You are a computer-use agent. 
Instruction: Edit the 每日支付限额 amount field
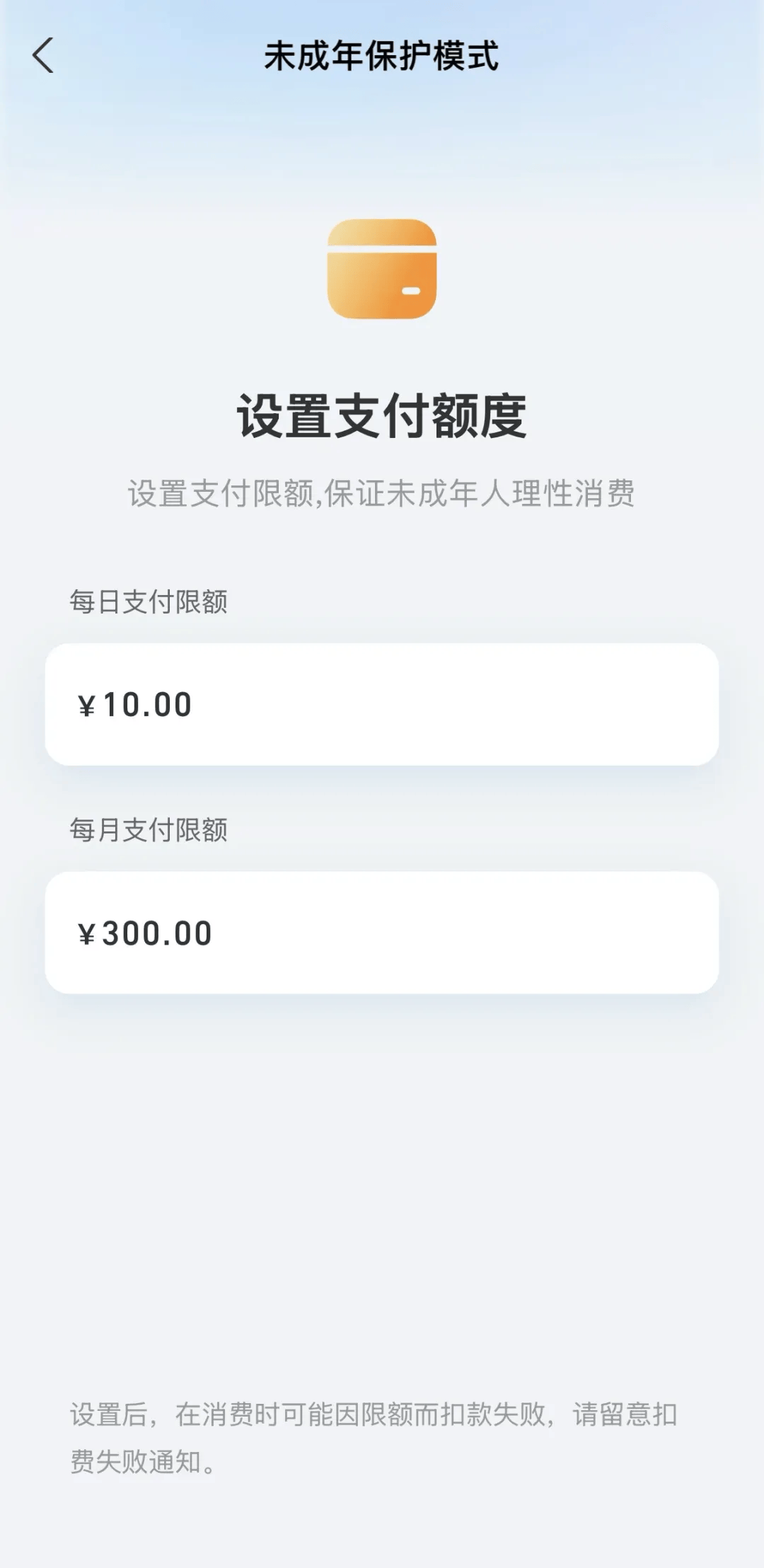click(x=382, y=704)
